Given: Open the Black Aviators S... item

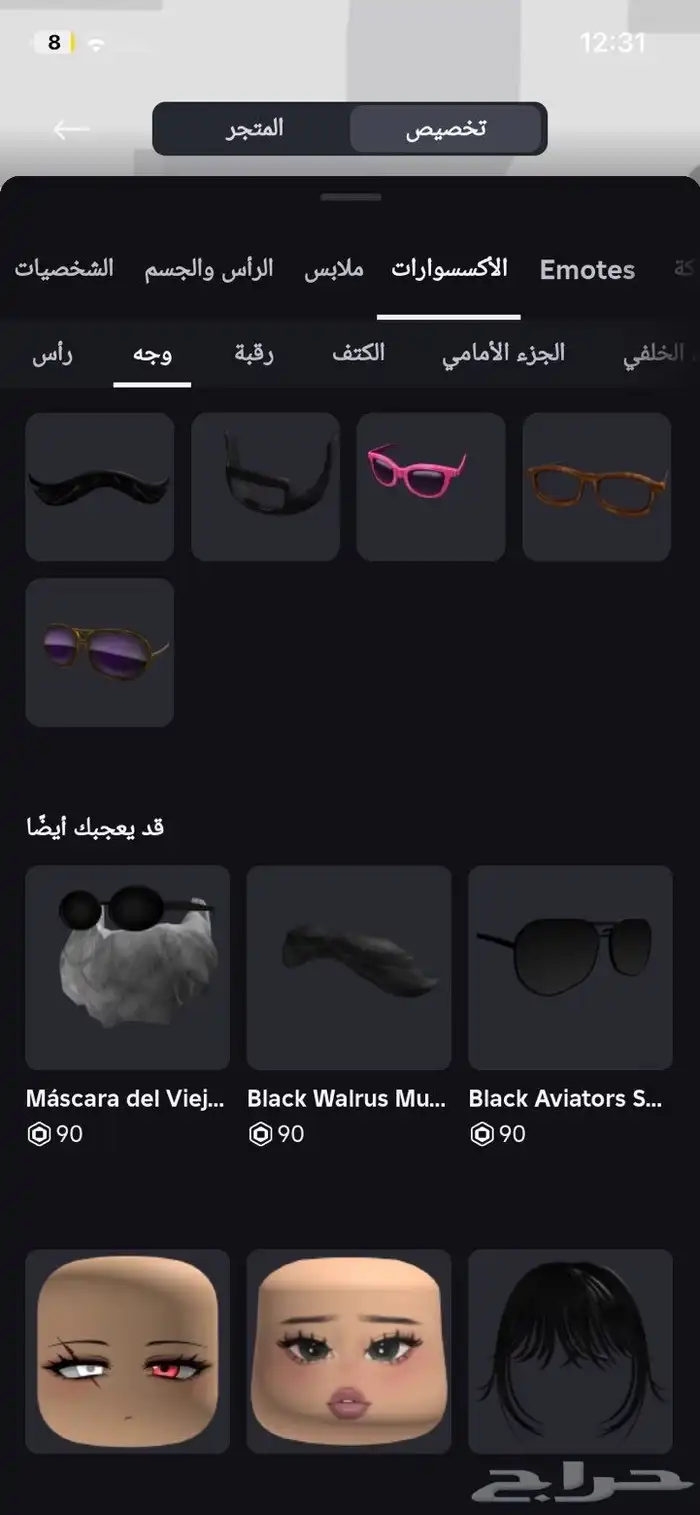Looking at the screenshot, I should click(x=570, y=1006).
